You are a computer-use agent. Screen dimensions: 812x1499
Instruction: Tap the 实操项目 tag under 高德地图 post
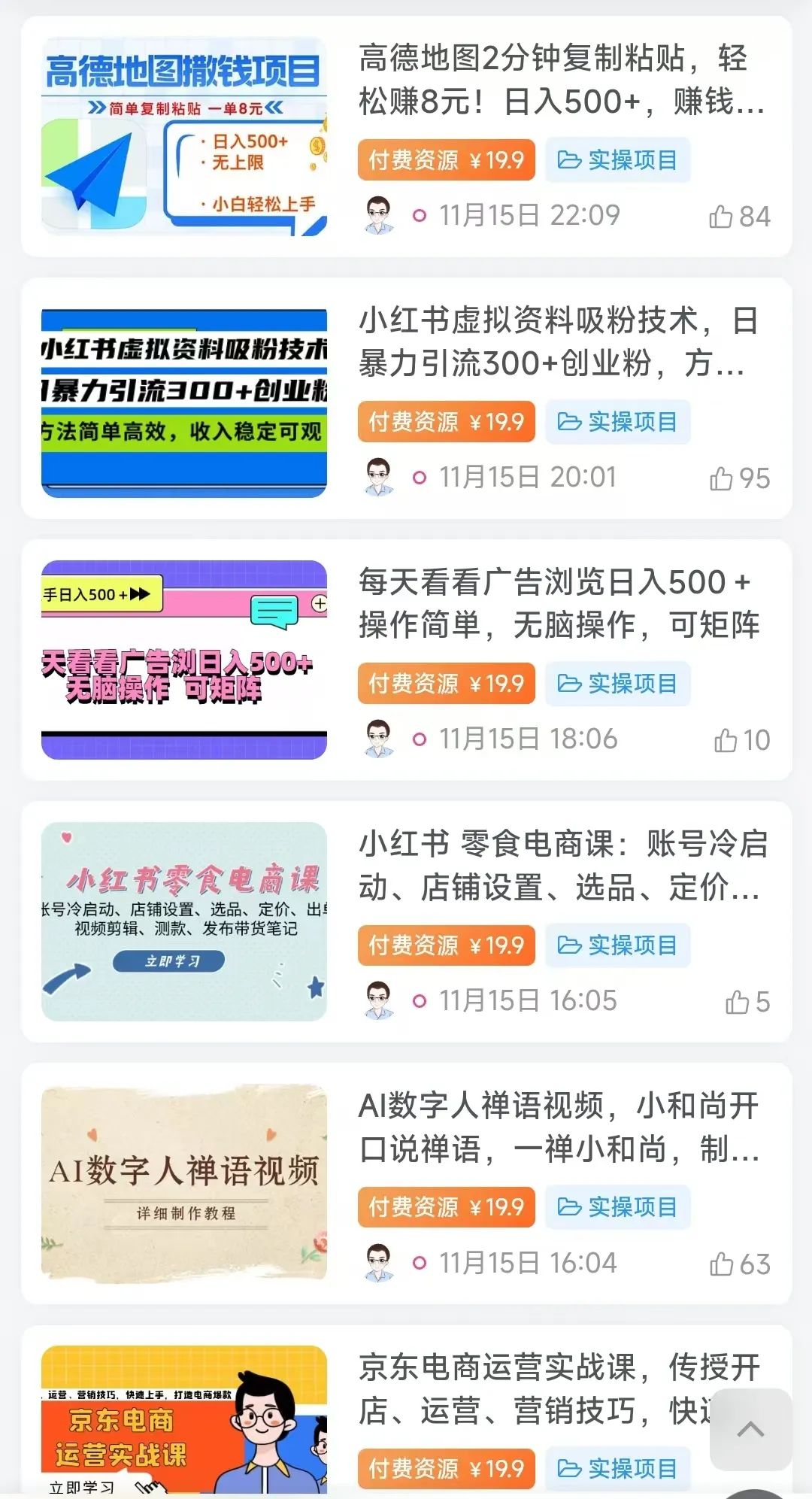tap(617, 159)
